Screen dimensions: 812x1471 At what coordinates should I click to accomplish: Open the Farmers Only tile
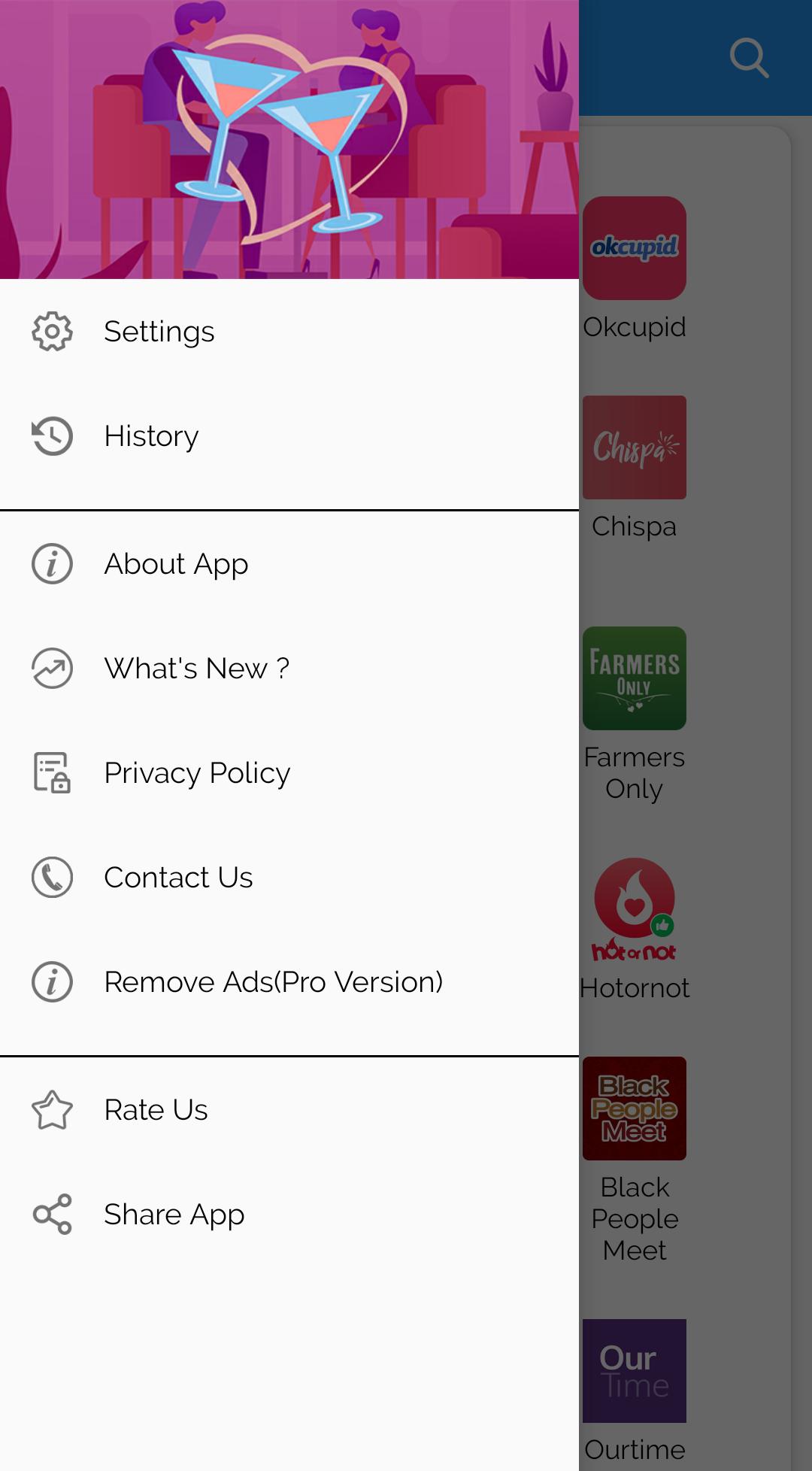tap(635, 678)
